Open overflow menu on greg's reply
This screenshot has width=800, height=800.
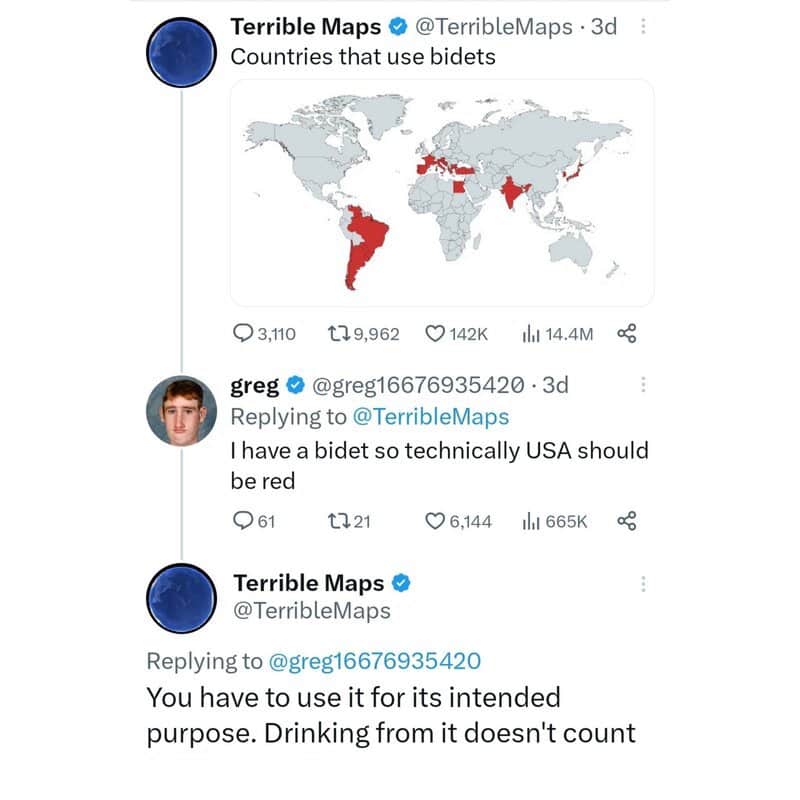coord(643,384)
